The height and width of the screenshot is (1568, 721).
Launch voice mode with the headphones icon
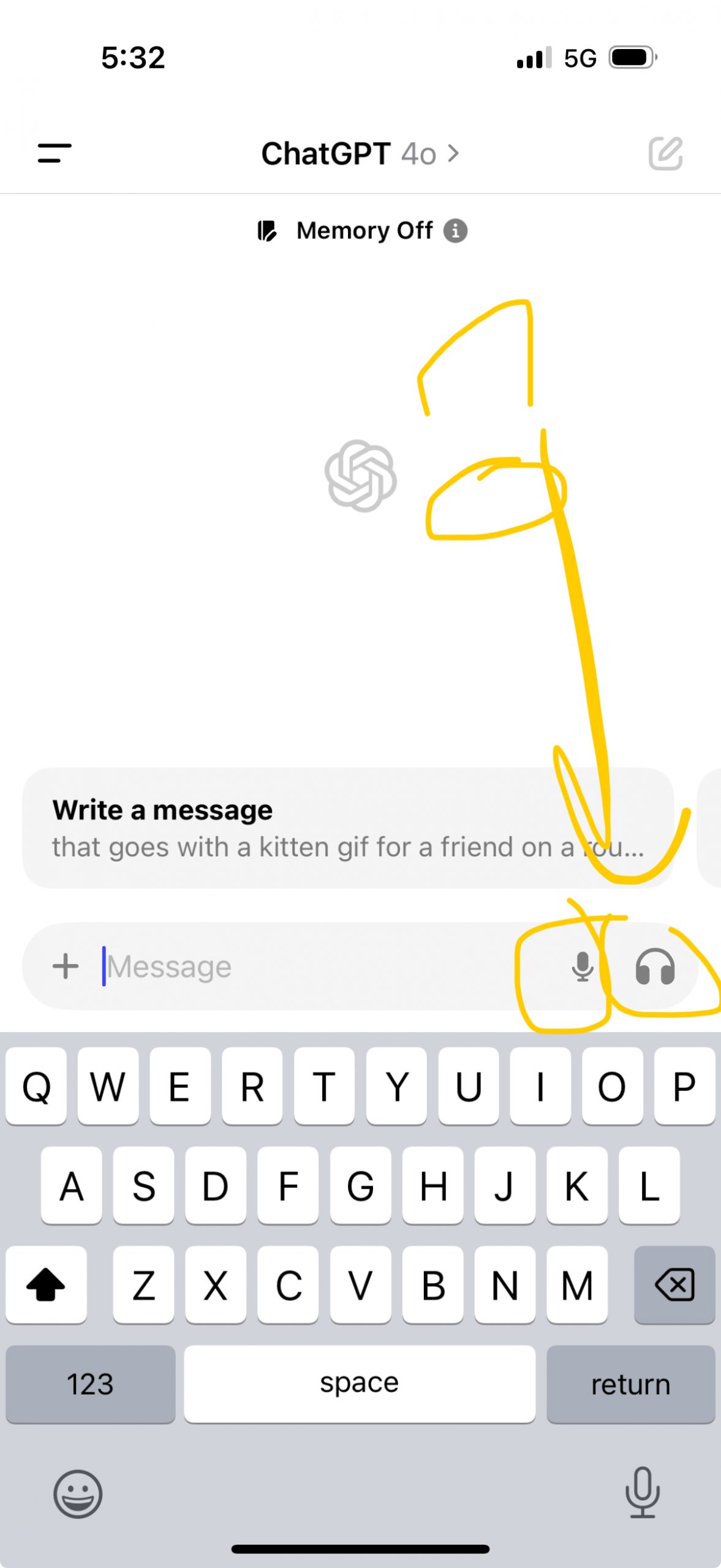coord(655,967)
